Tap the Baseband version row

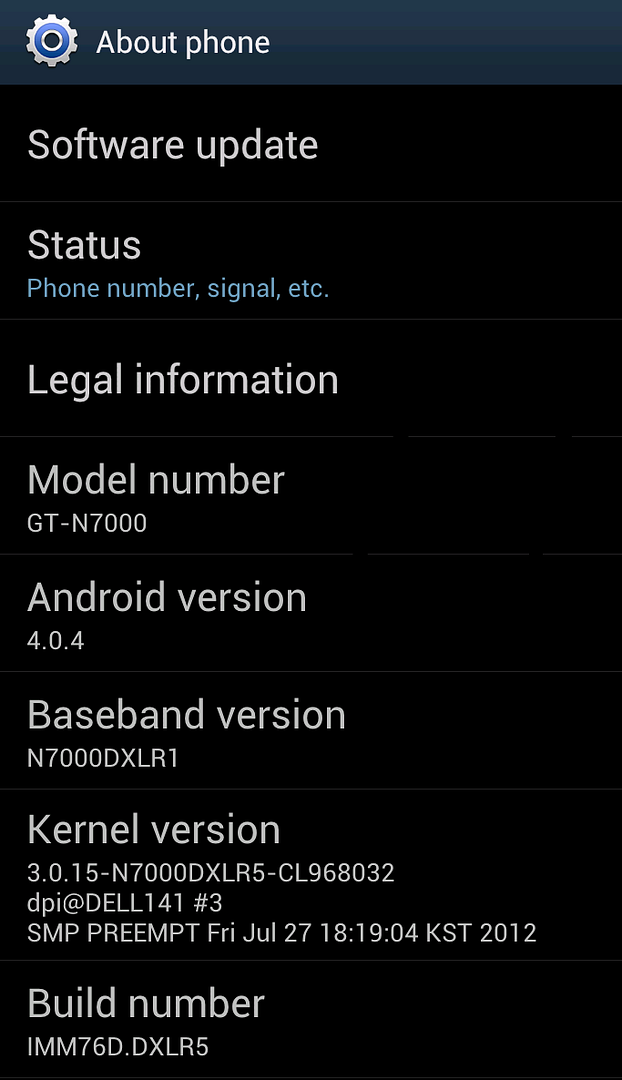tap(310, 731)
